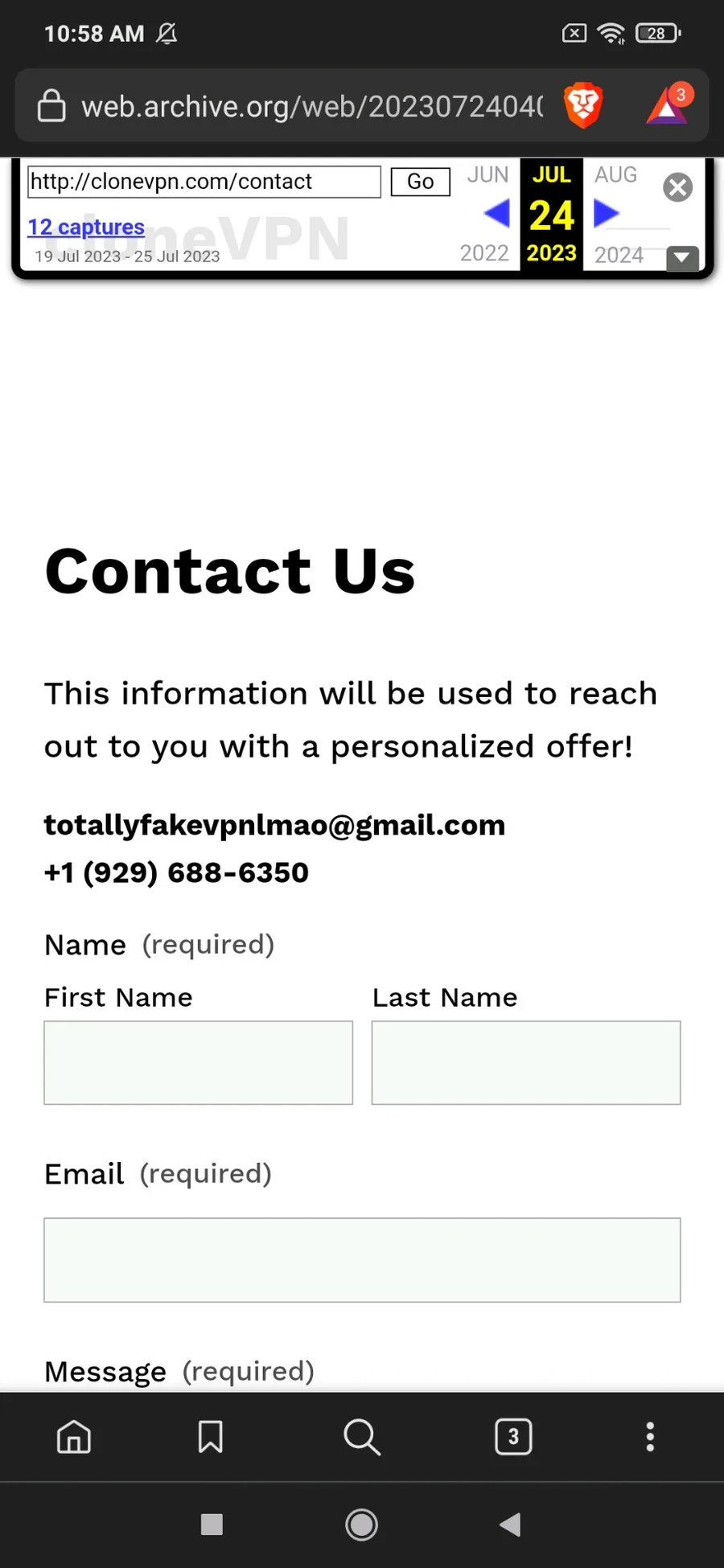
Task: Open Brave Rewards triangle icon
Action: 668,105
